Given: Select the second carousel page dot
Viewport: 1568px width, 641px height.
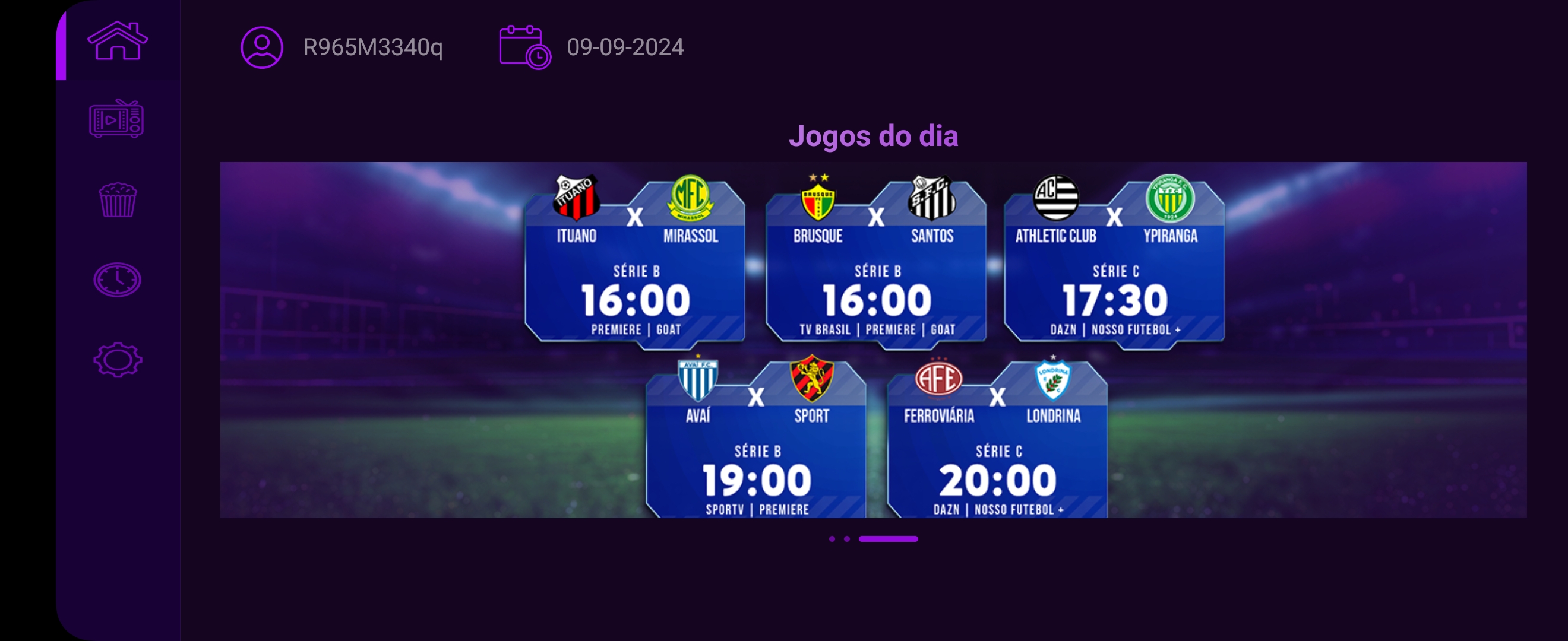Looking at the screenshot, I should pyautogui.click(x=847, y=539).
